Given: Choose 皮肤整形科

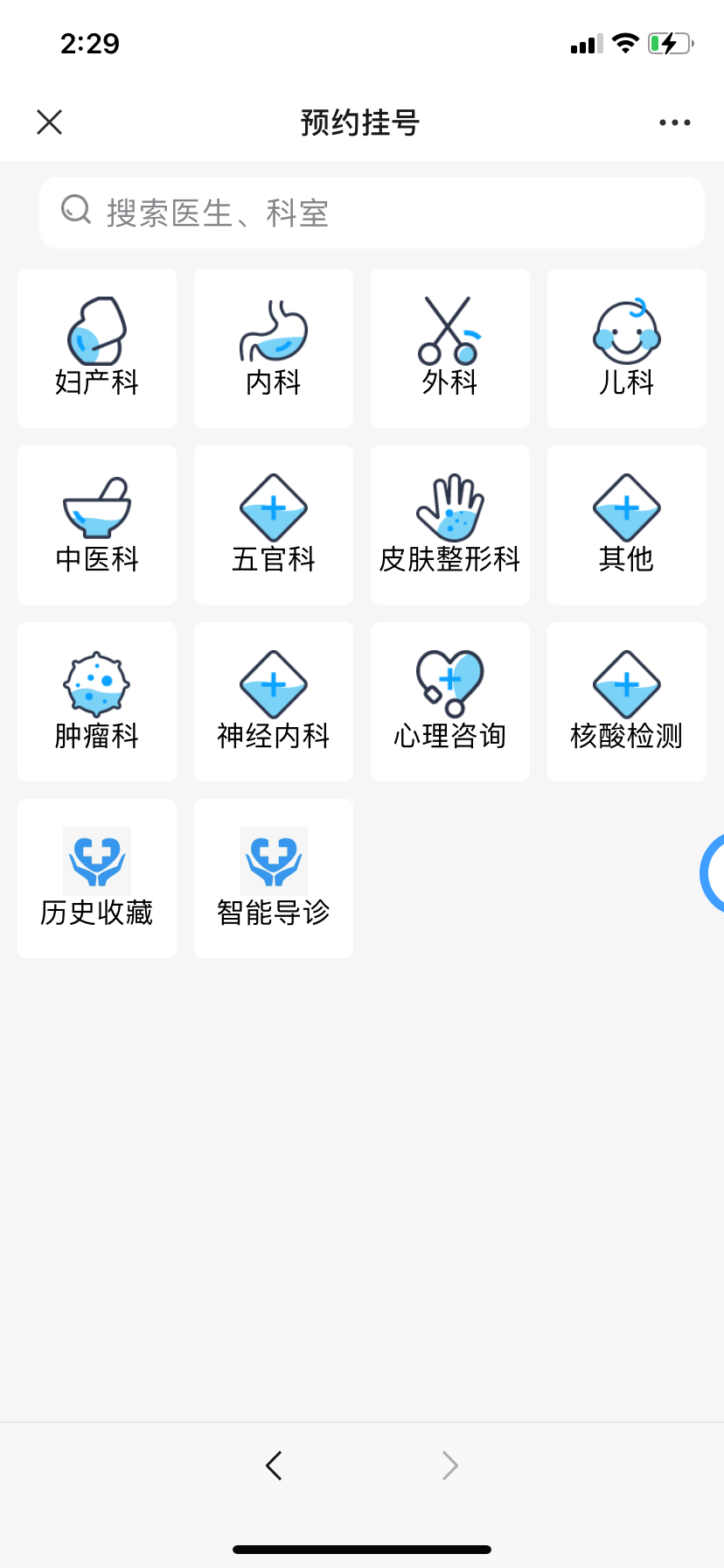Looking at the screenshot, I should pyautogui.click(x=450, y=525).
